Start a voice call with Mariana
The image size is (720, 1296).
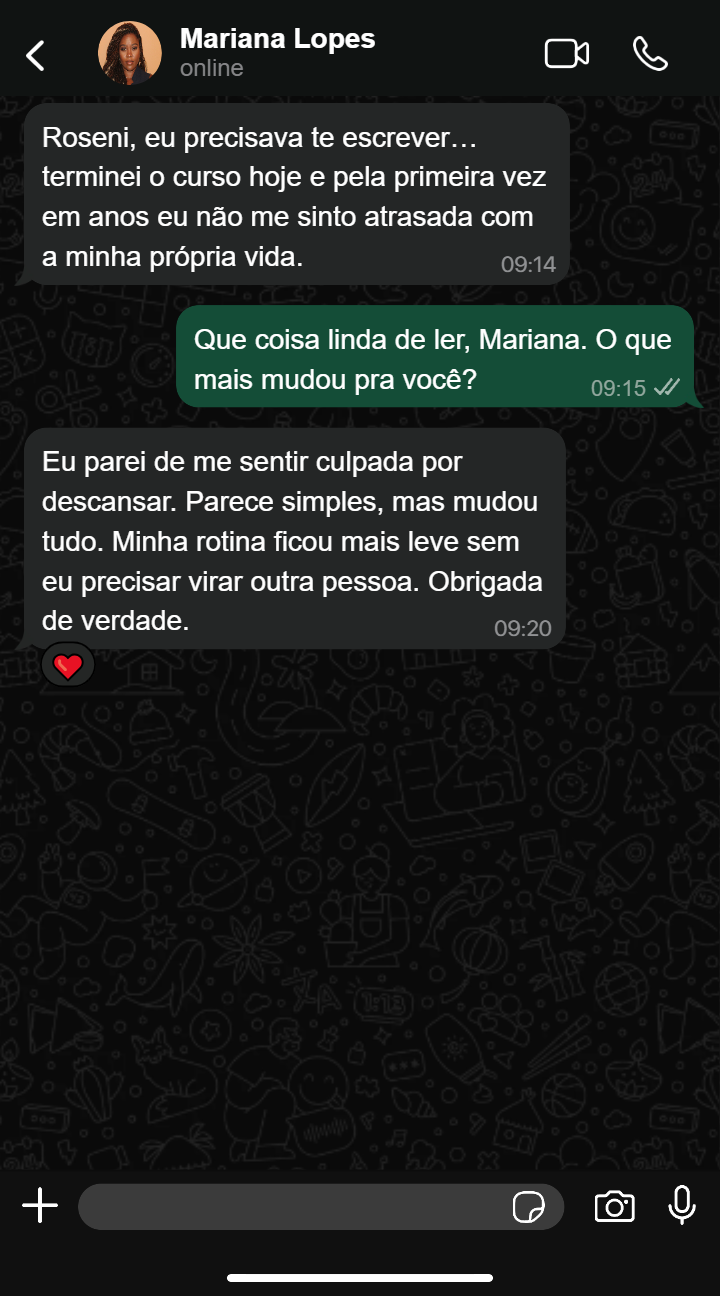tap(650, 54)
